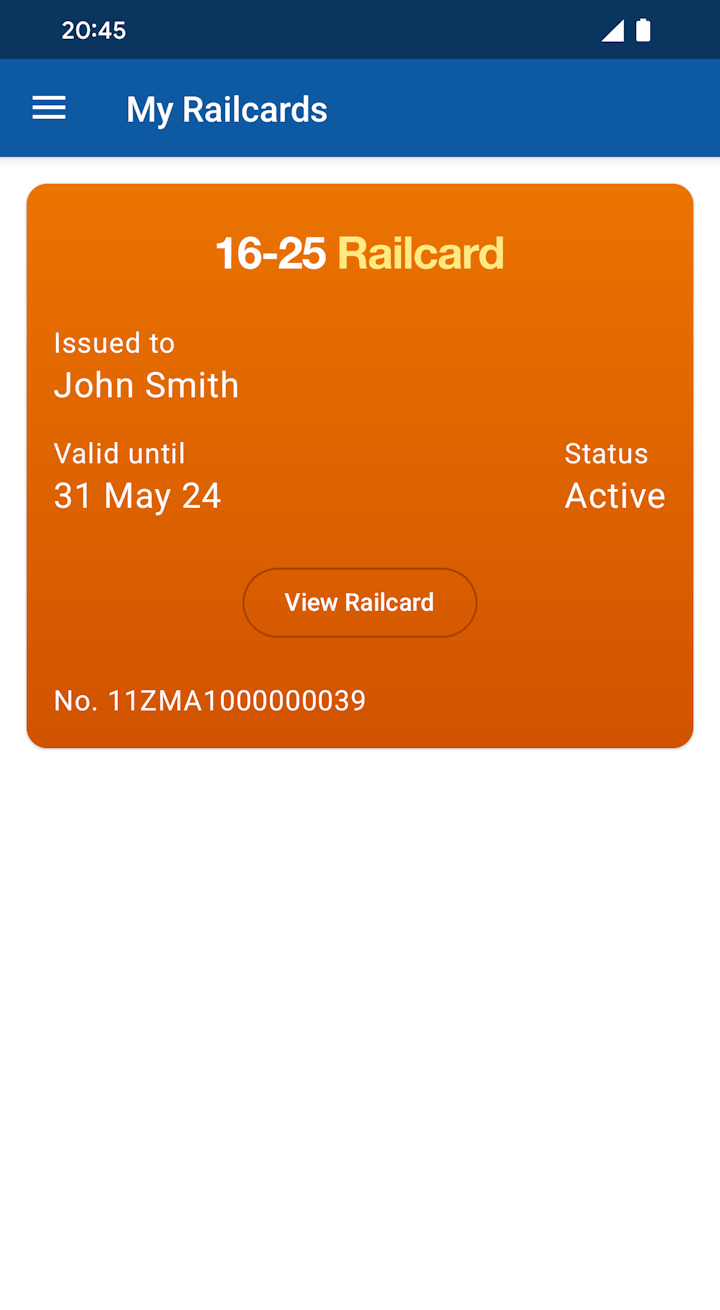Click the top status bar area

point(360,29)
